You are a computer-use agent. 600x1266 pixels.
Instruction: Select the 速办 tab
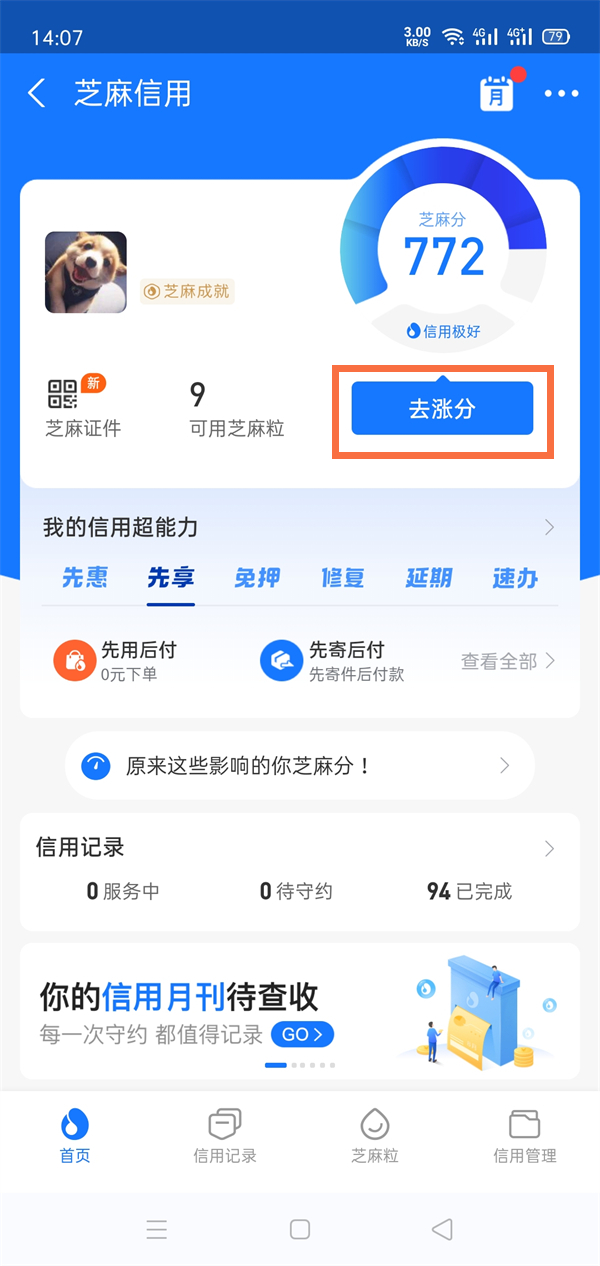(x=515, y=577)
